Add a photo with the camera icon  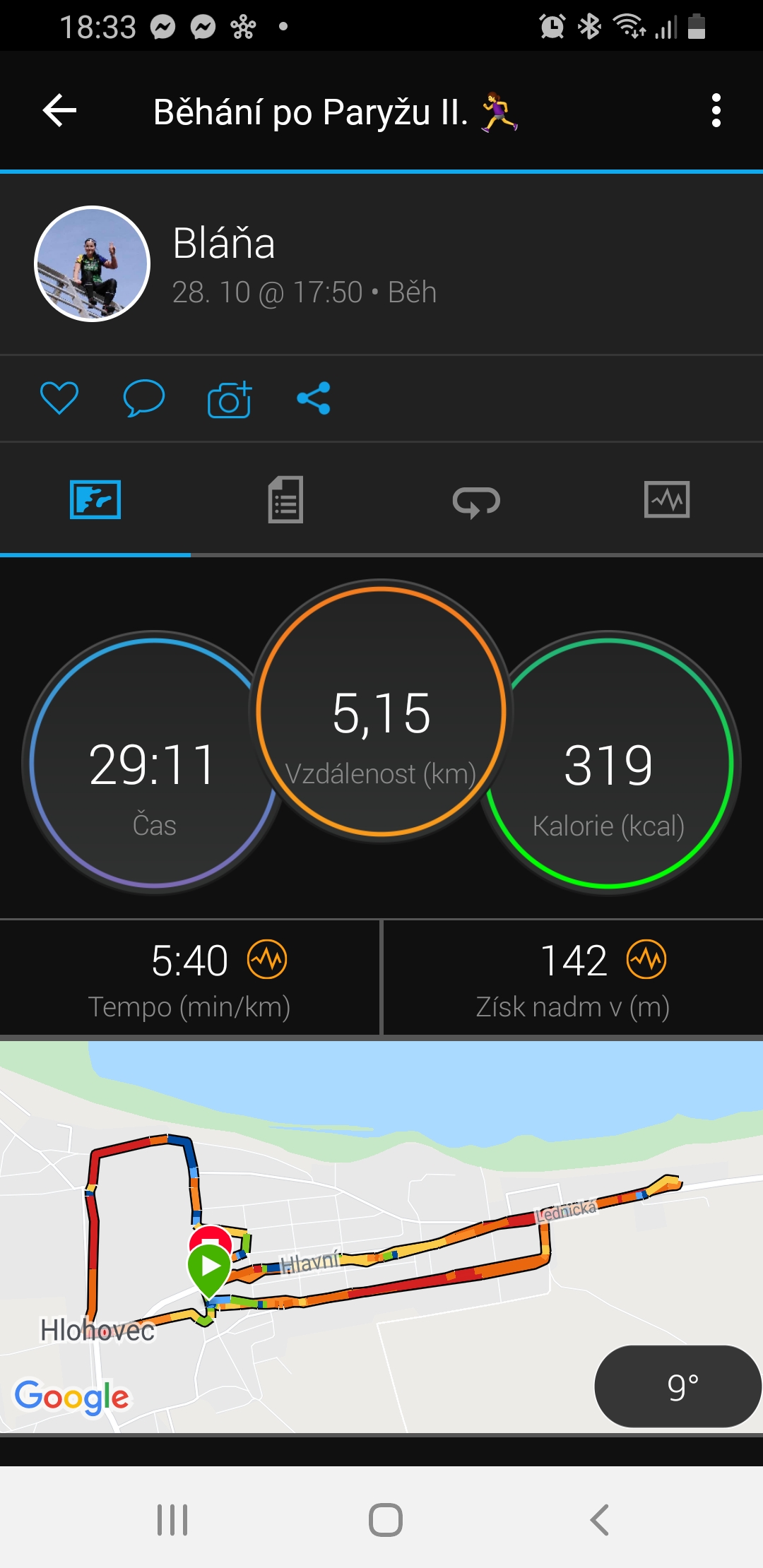click(230, 399)
